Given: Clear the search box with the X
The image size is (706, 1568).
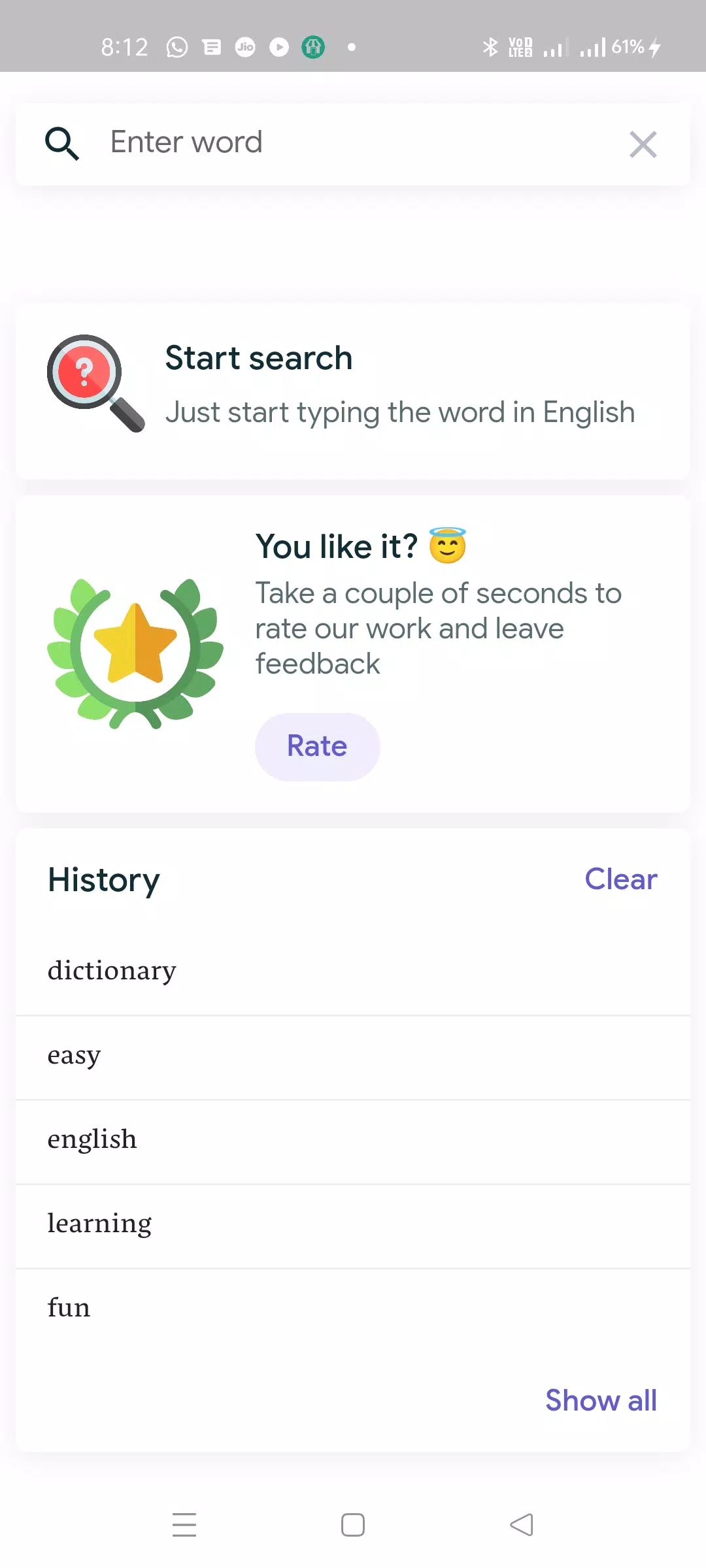Looking at the screenshot, I should [643, 144].
